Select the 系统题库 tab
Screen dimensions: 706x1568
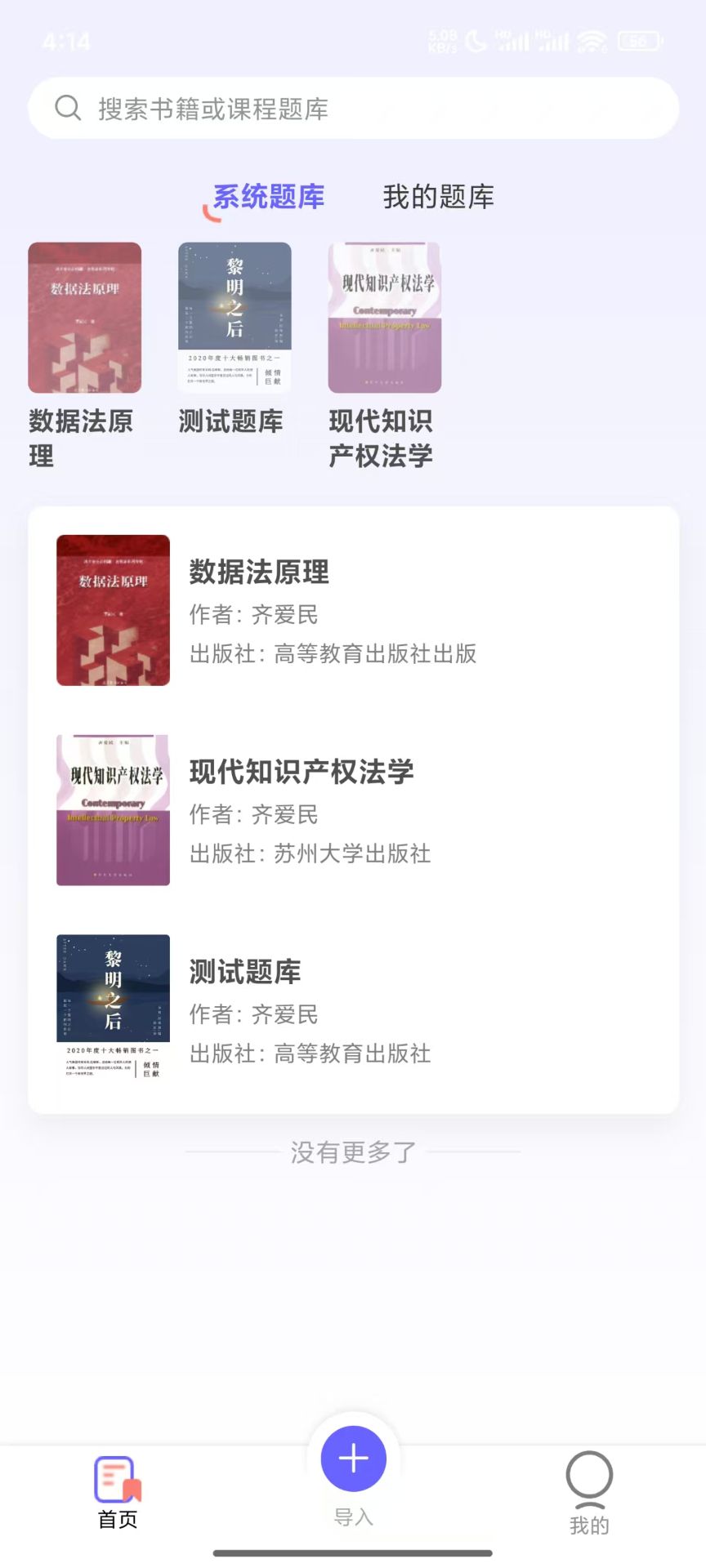pyautogui.click(x=269, y=196)
